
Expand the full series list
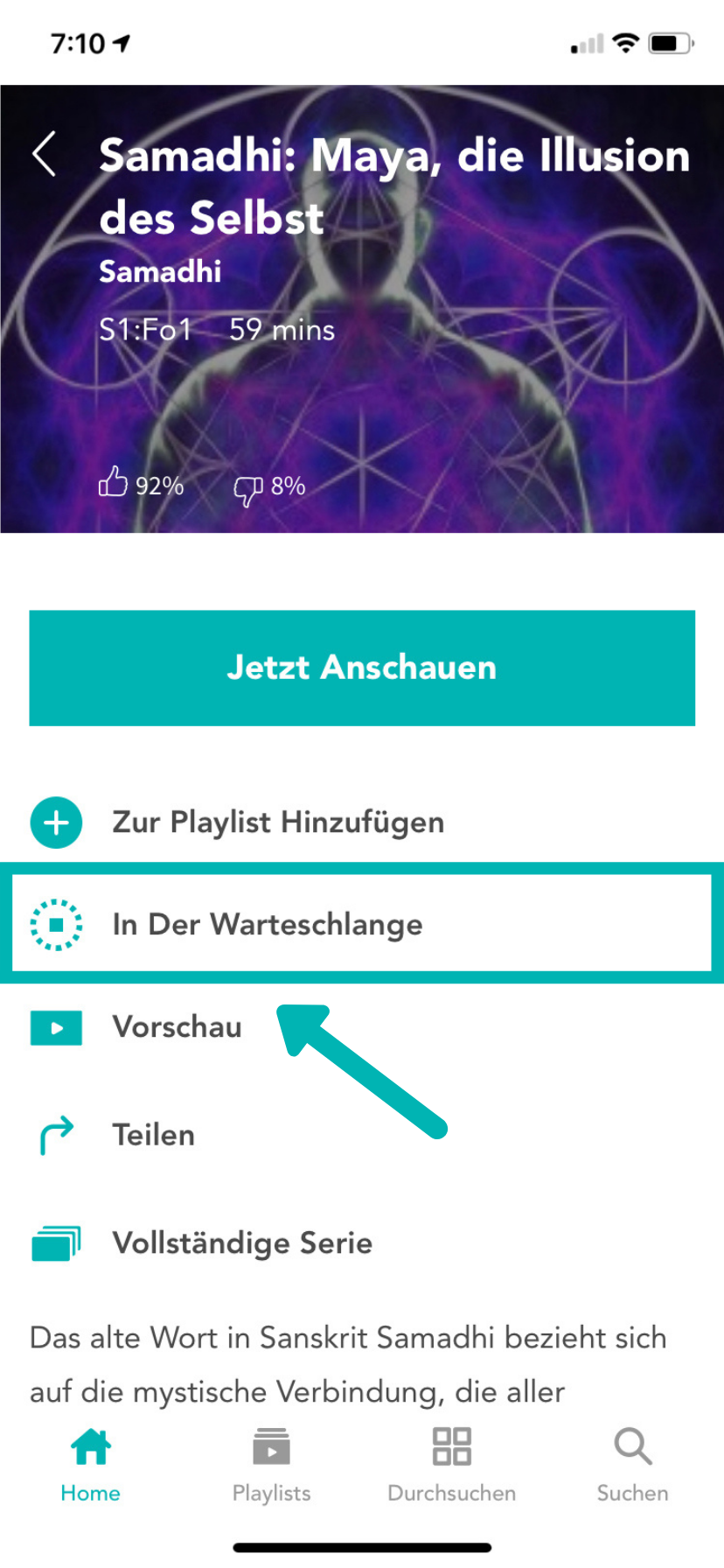tap(242, 1242)
